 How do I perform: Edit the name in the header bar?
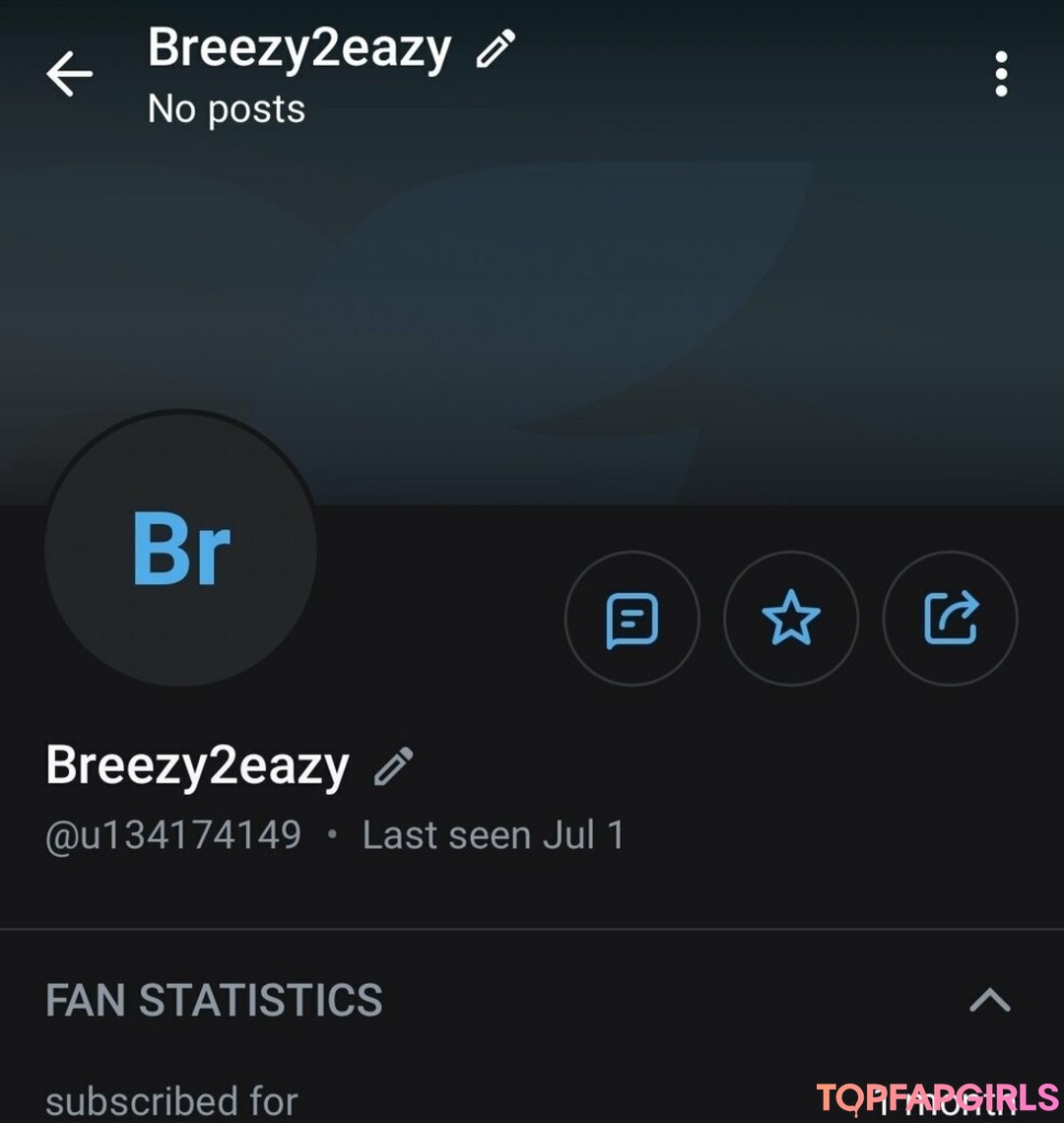(496, 49)
